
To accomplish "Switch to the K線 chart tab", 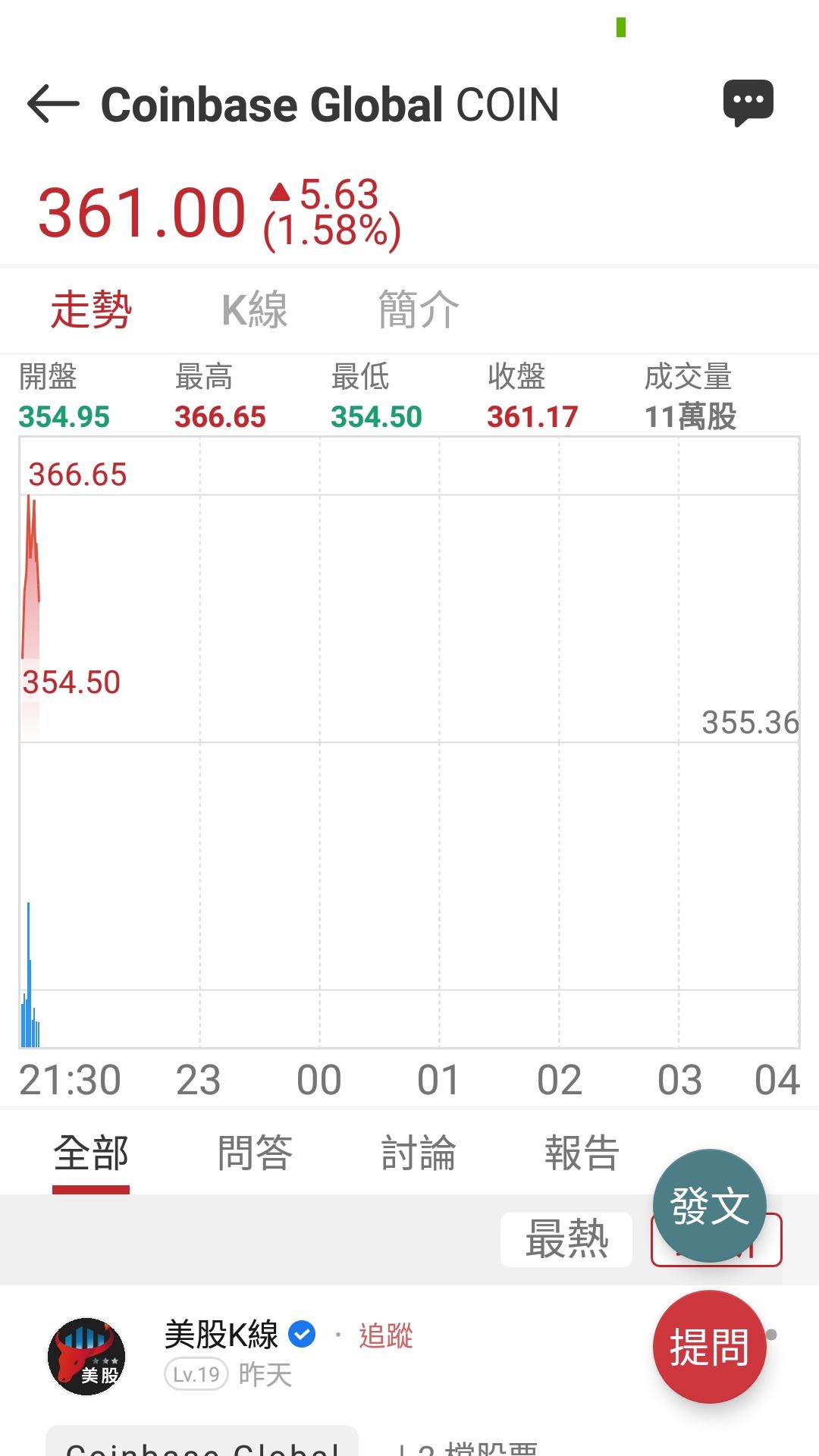I will point(255,310).
